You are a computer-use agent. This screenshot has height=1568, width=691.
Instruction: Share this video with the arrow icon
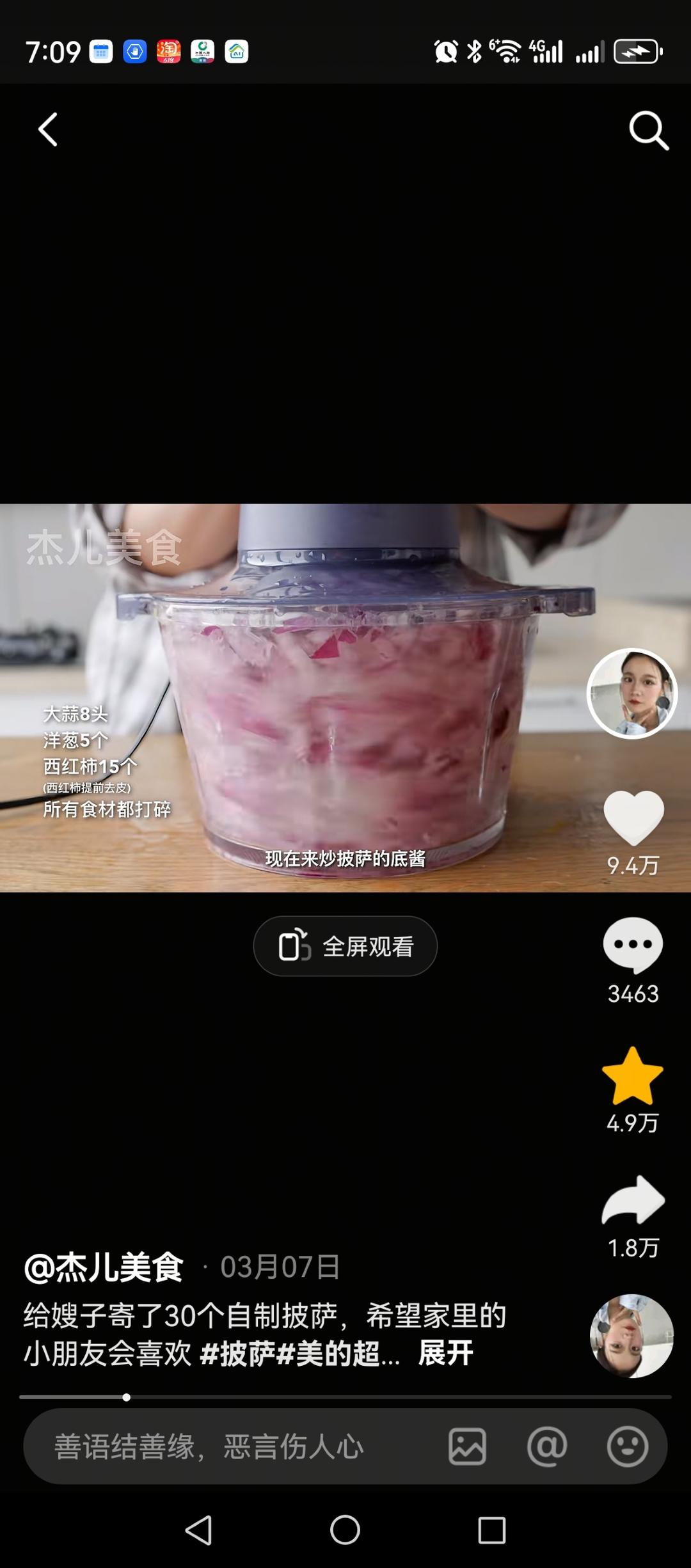click(633, 1200)
